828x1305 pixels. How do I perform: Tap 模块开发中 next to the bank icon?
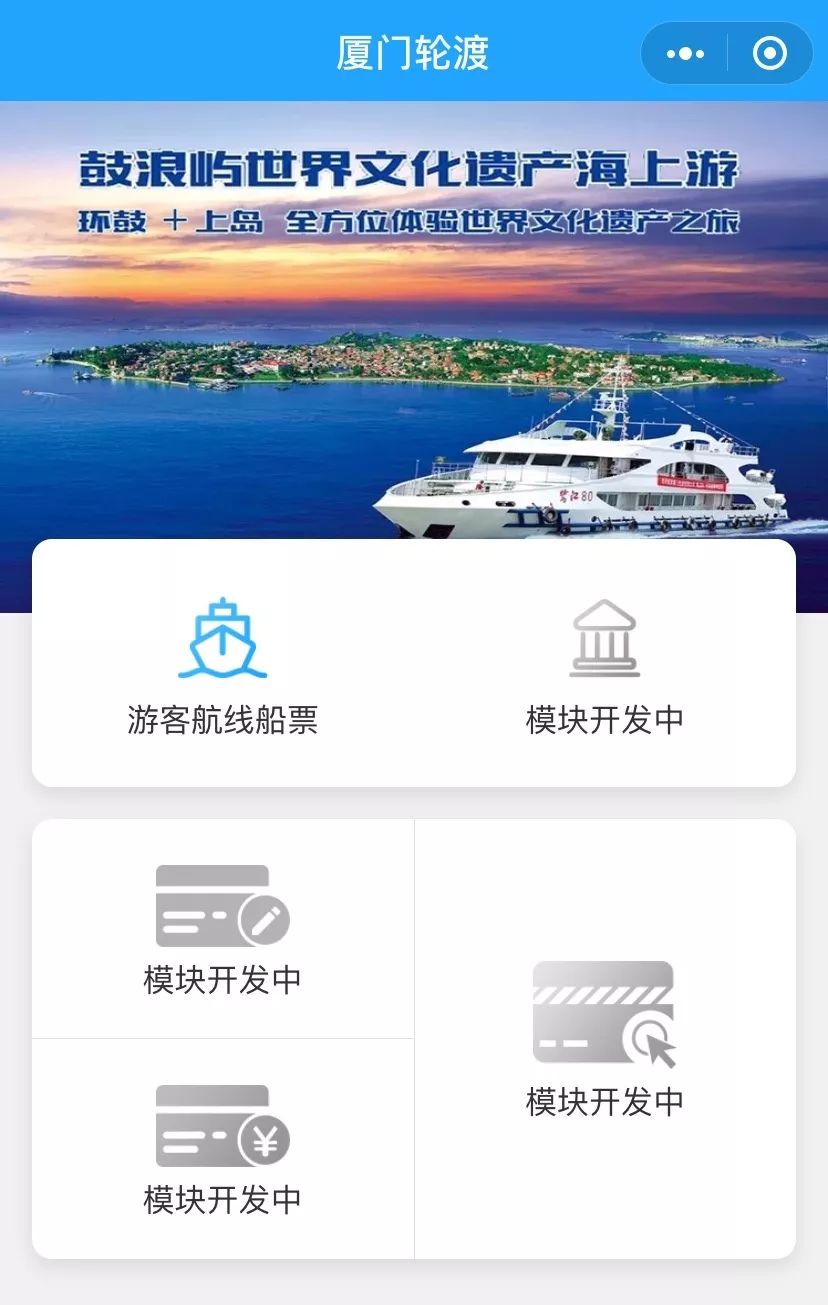tap(606, 719)
